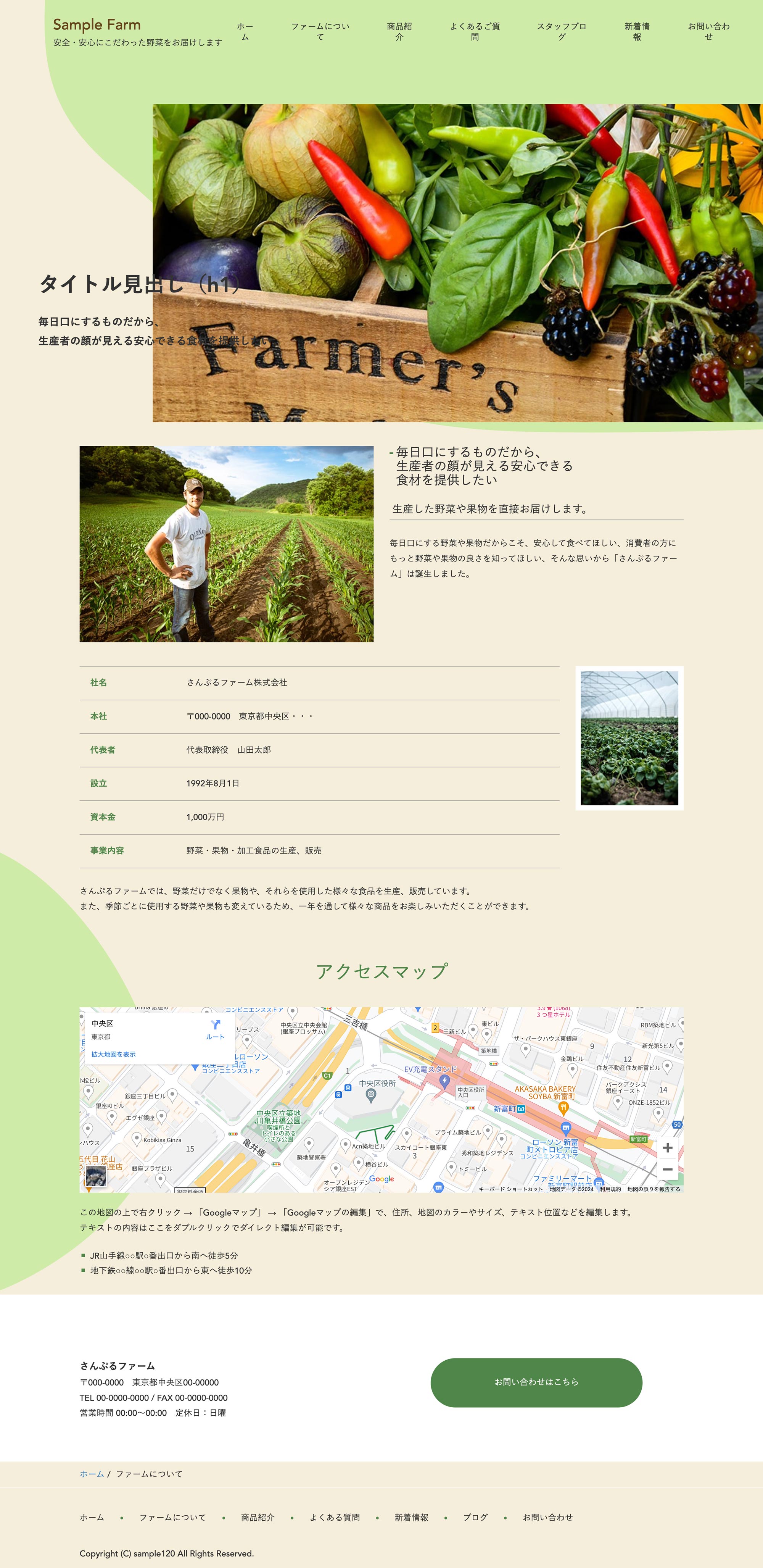Viewport: 763px width, 1568px height.
Task: Open ホーム in the top navigation
Action: tap(245, 32)
